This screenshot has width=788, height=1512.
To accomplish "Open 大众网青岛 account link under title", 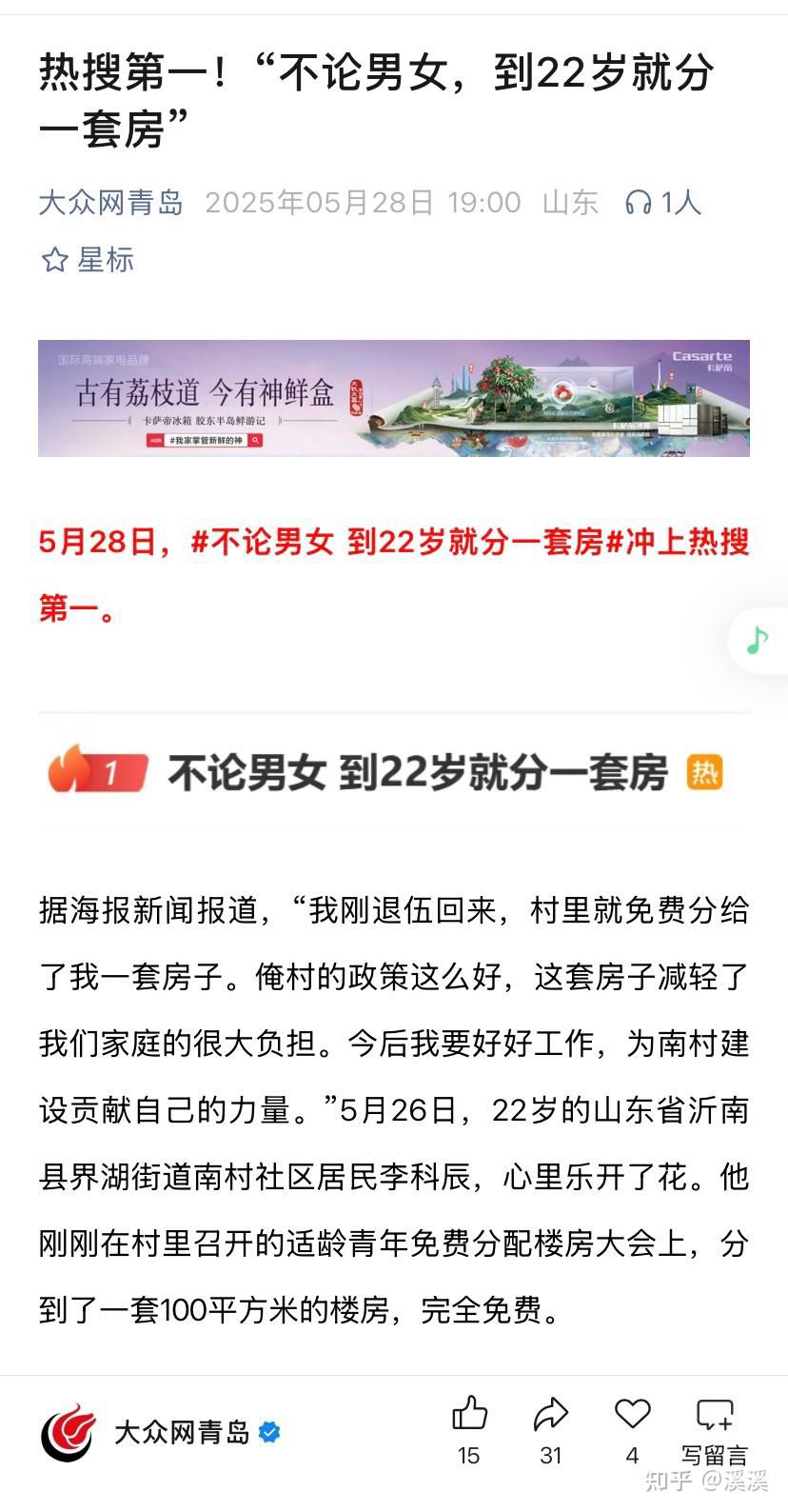I will click(110, 202).
